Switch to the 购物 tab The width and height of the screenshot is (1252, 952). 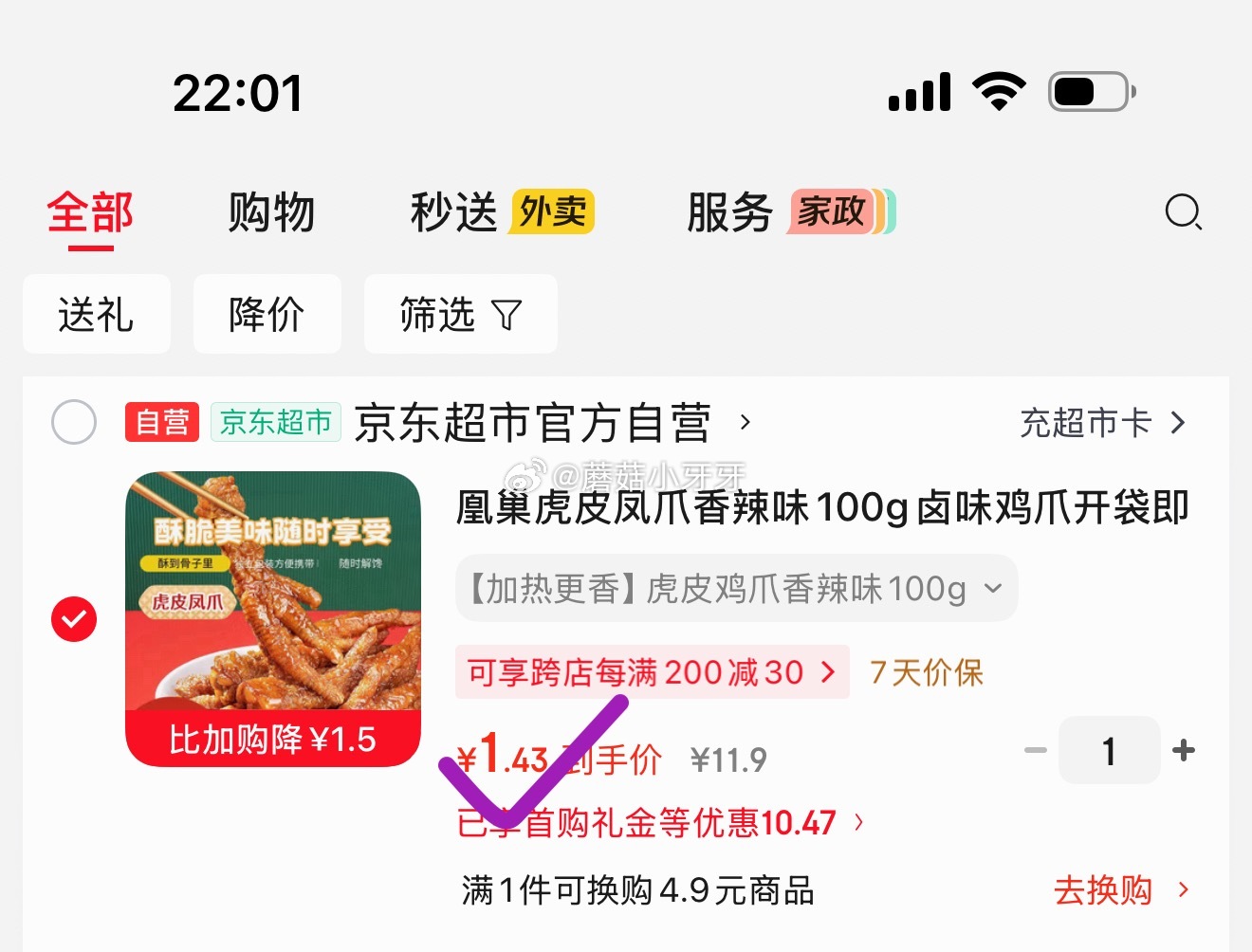coord(271,212)
